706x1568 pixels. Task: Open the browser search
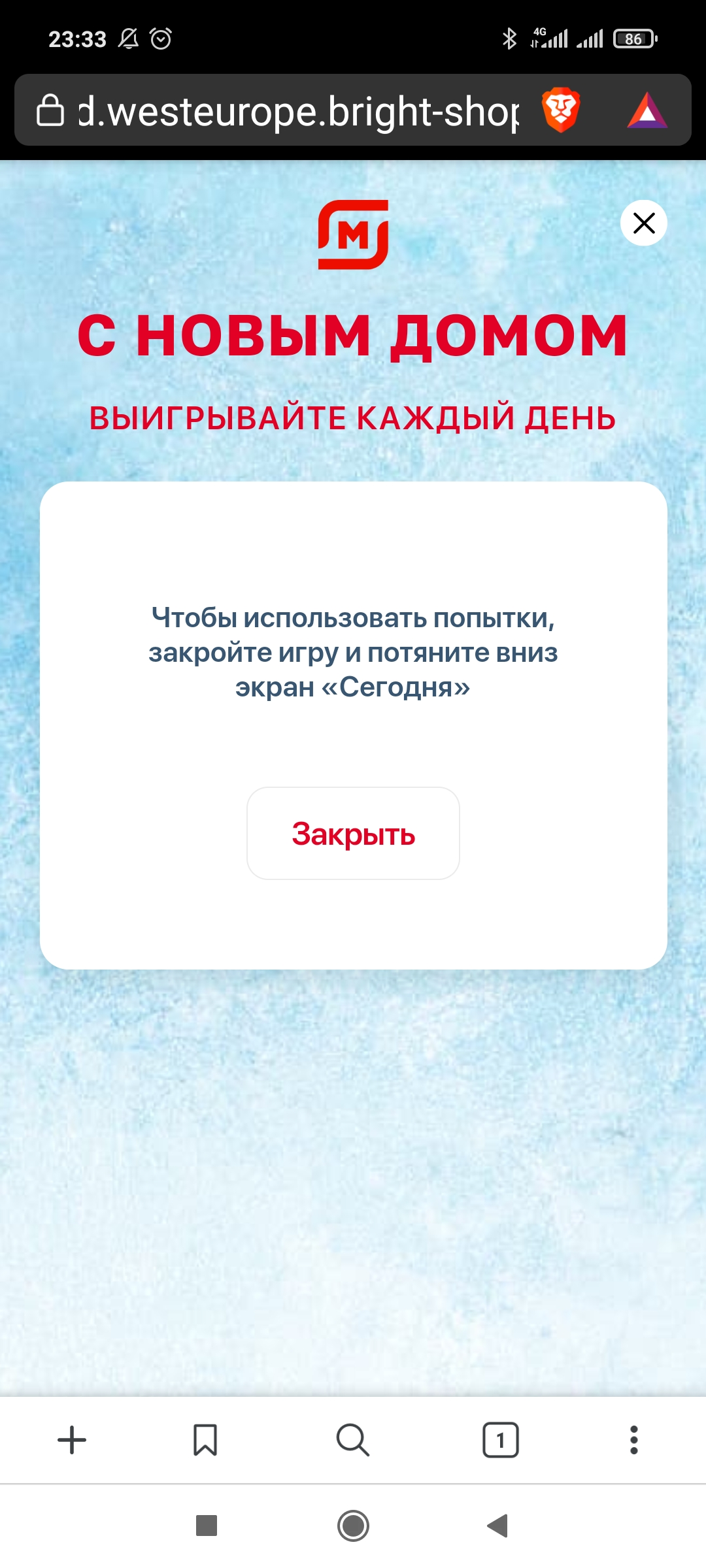353,1440
